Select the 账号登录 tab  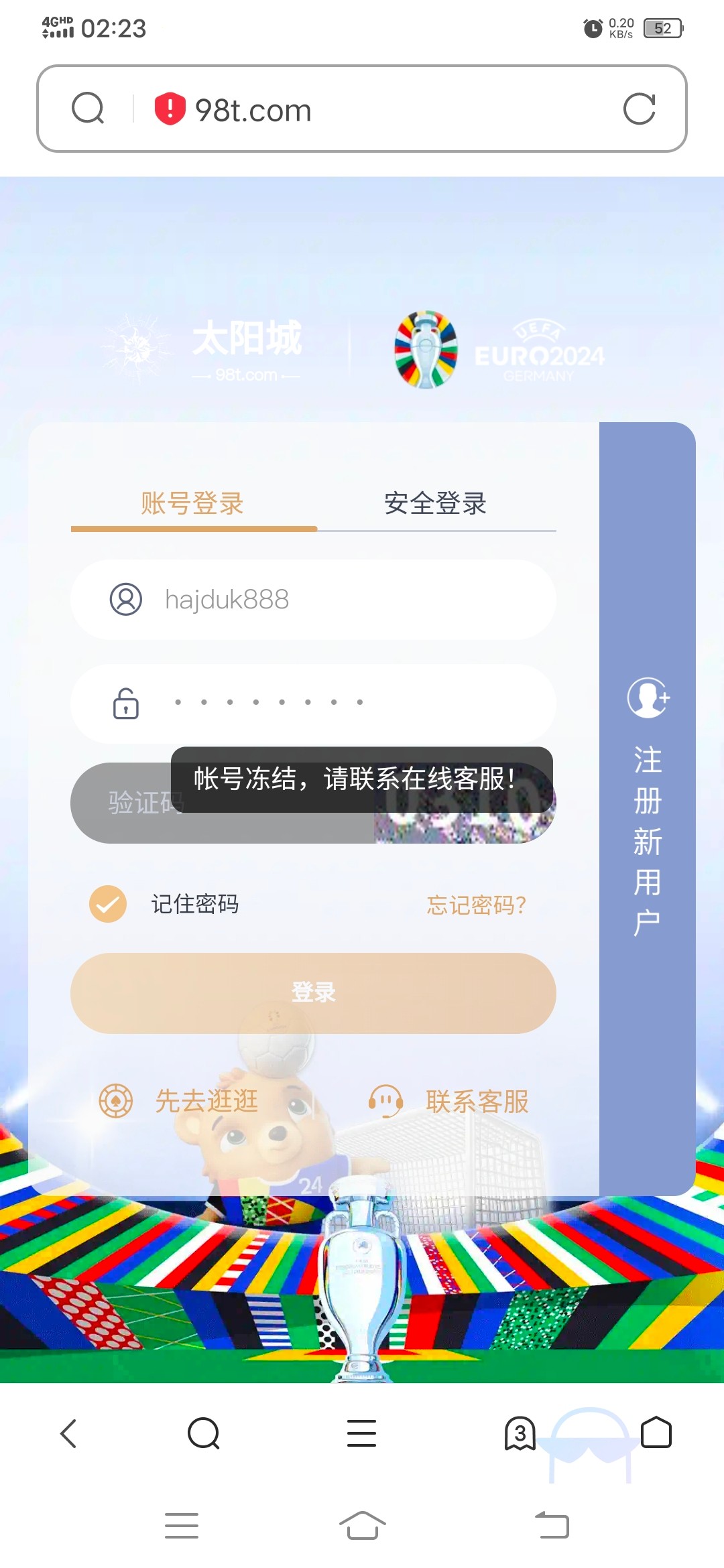coord(192,503)
